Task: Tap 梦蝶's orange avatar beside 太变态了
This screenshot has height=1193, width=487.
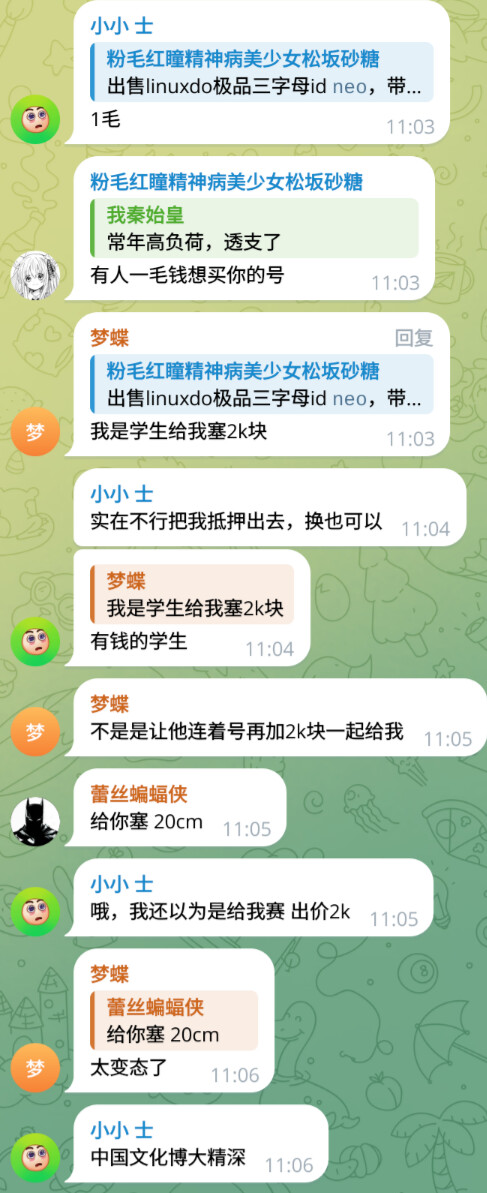Action: 35,1067
